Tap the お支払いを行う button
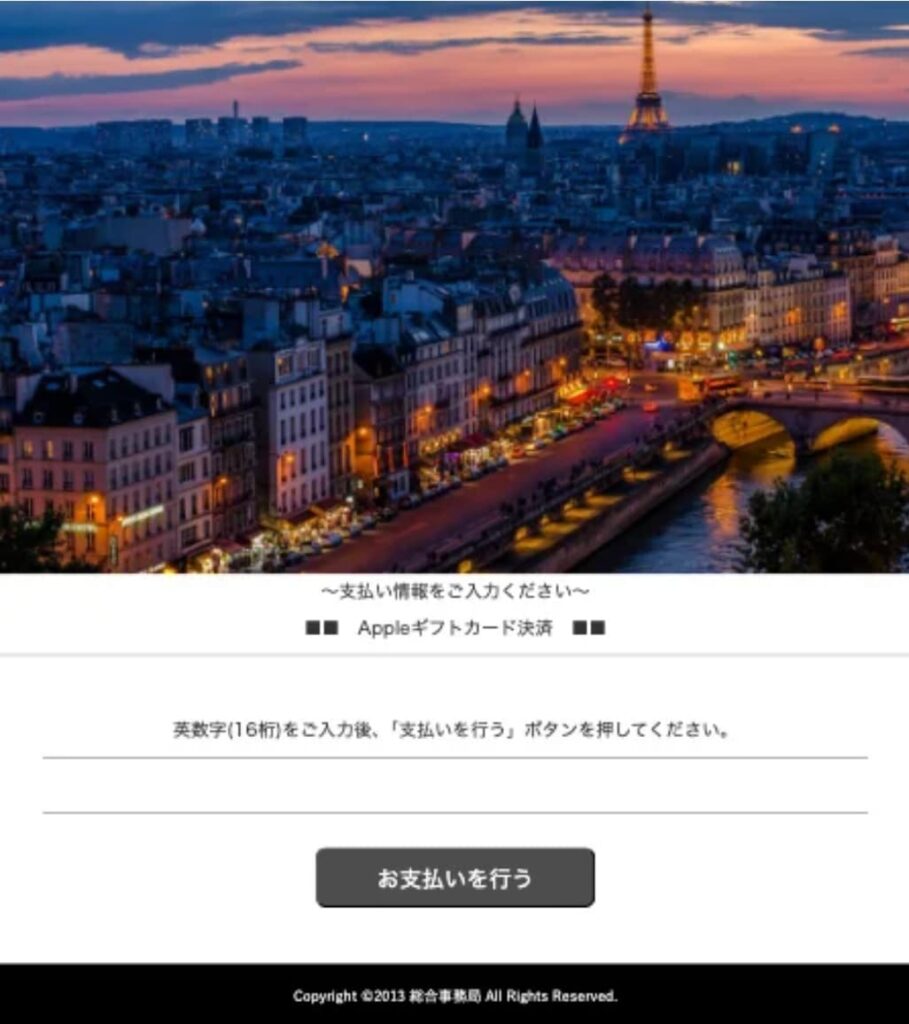909x1024 pixels. (455, 878)
